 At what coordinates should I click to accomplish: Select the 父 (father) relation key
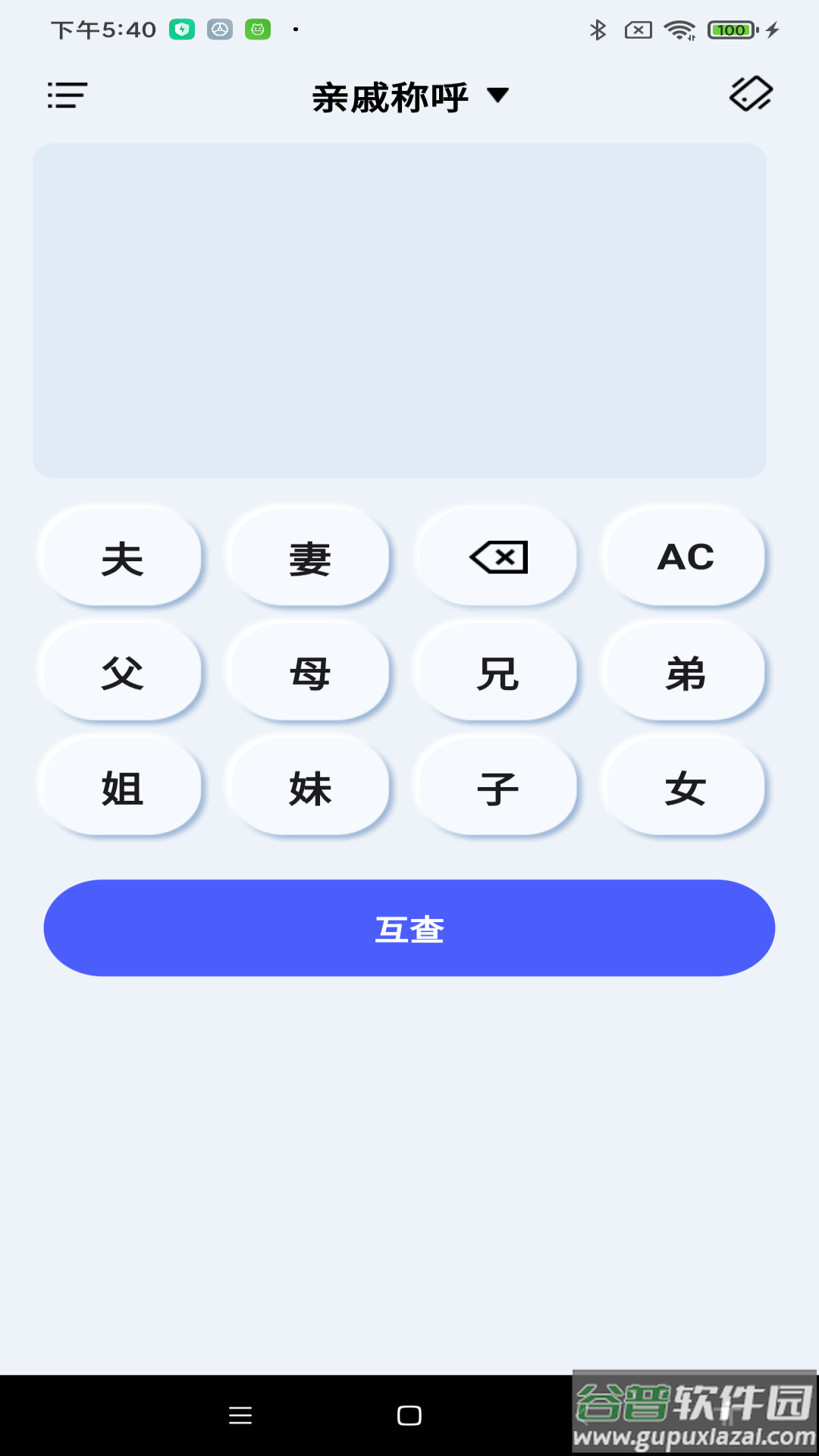point(121,673)
